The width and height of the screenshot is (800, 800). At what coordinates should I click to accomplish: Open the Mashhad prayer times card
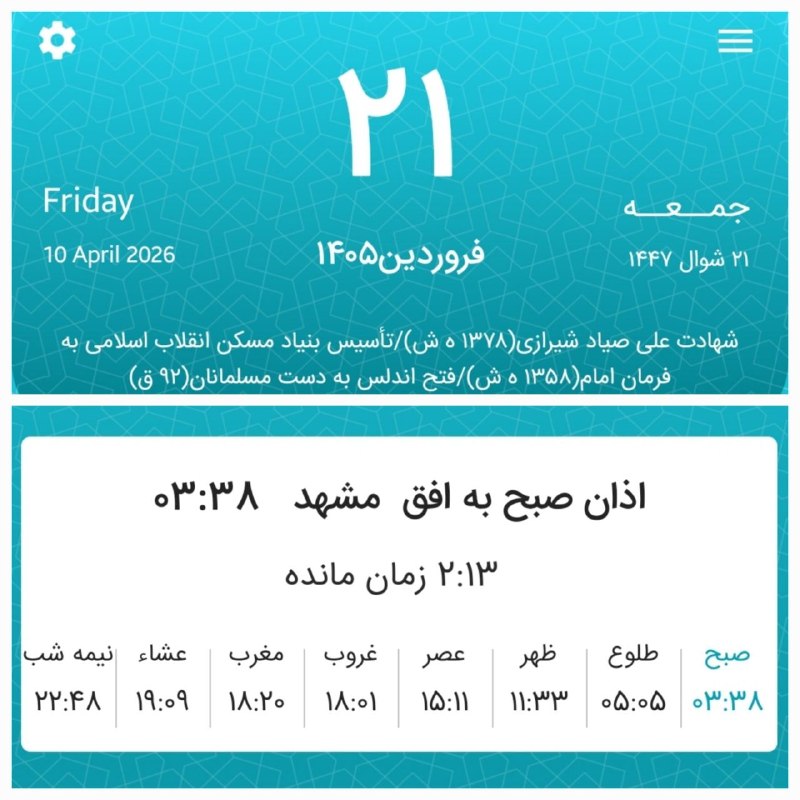point(399,593)
